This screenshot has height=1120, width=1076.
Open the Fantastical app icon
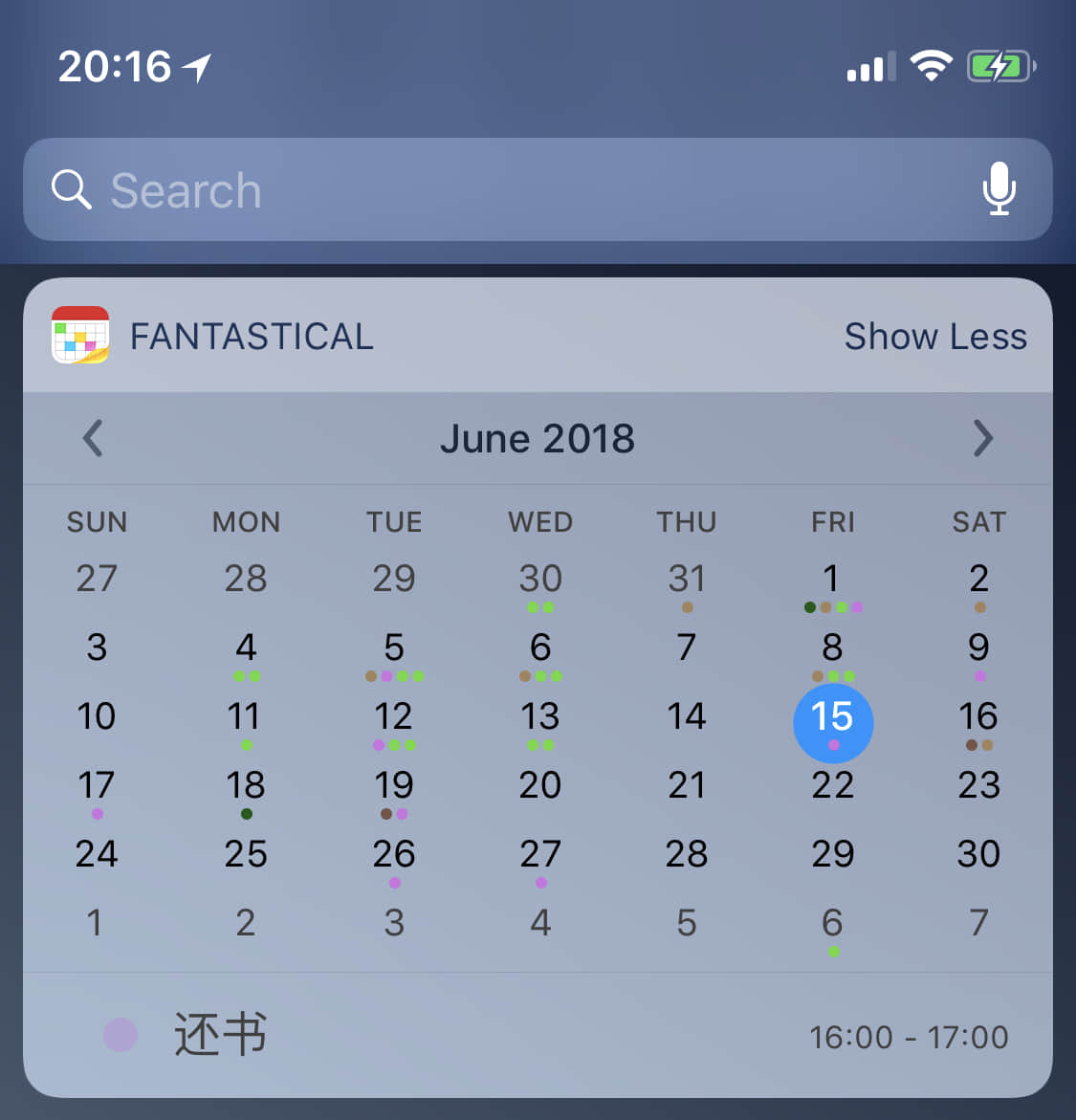(x=80, y=336)
